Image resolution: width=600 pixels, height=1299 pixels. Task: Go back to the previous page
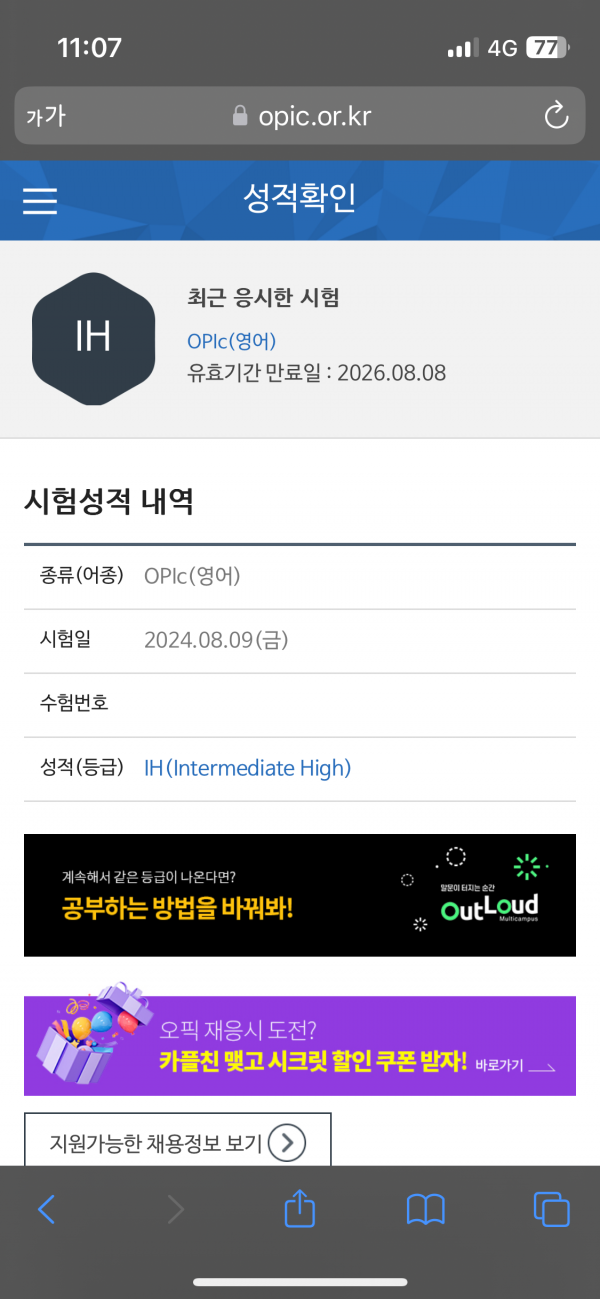click(x=46, y=1210)
